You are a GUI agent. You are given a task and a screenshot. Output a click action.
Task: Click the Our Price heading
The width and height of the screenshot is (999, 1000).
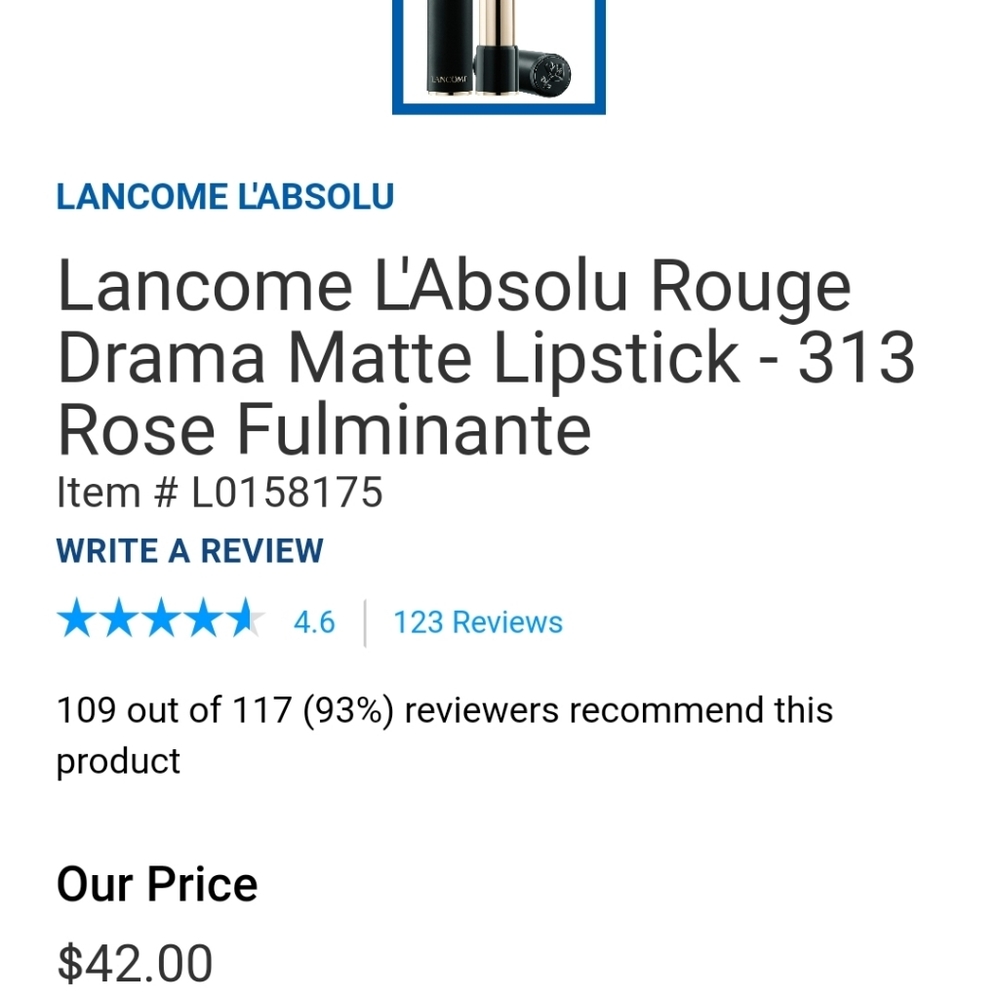(158, 883)
